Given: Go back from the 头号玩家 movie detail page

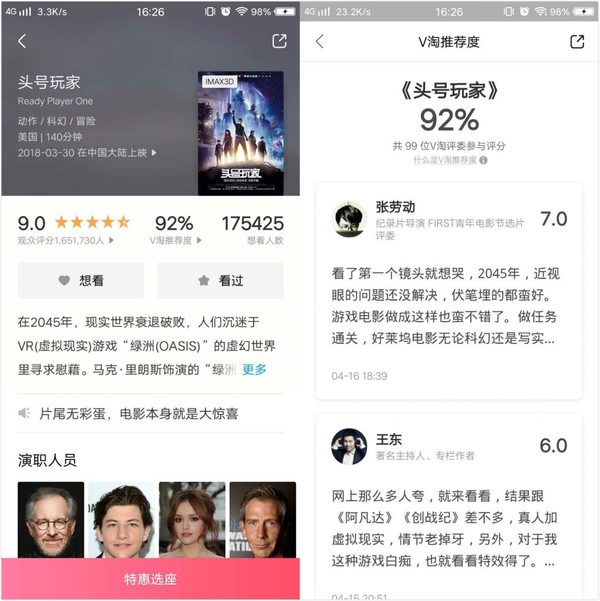Looking at the screenshot, I should click(22, 42).
